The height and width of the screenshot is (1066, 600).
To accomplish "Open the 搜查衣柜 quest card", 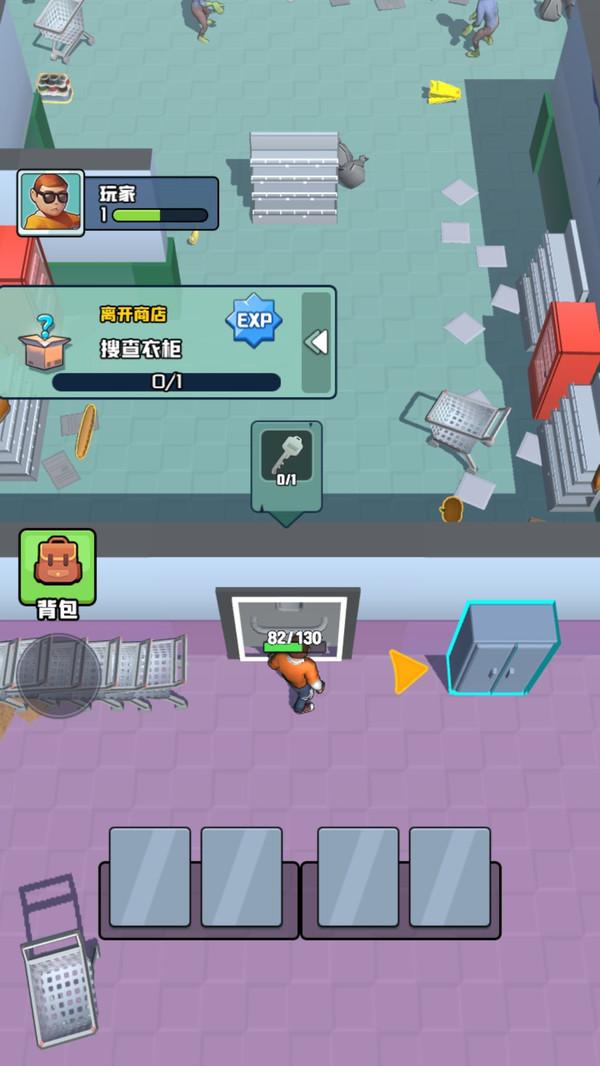I will (150, 343).
